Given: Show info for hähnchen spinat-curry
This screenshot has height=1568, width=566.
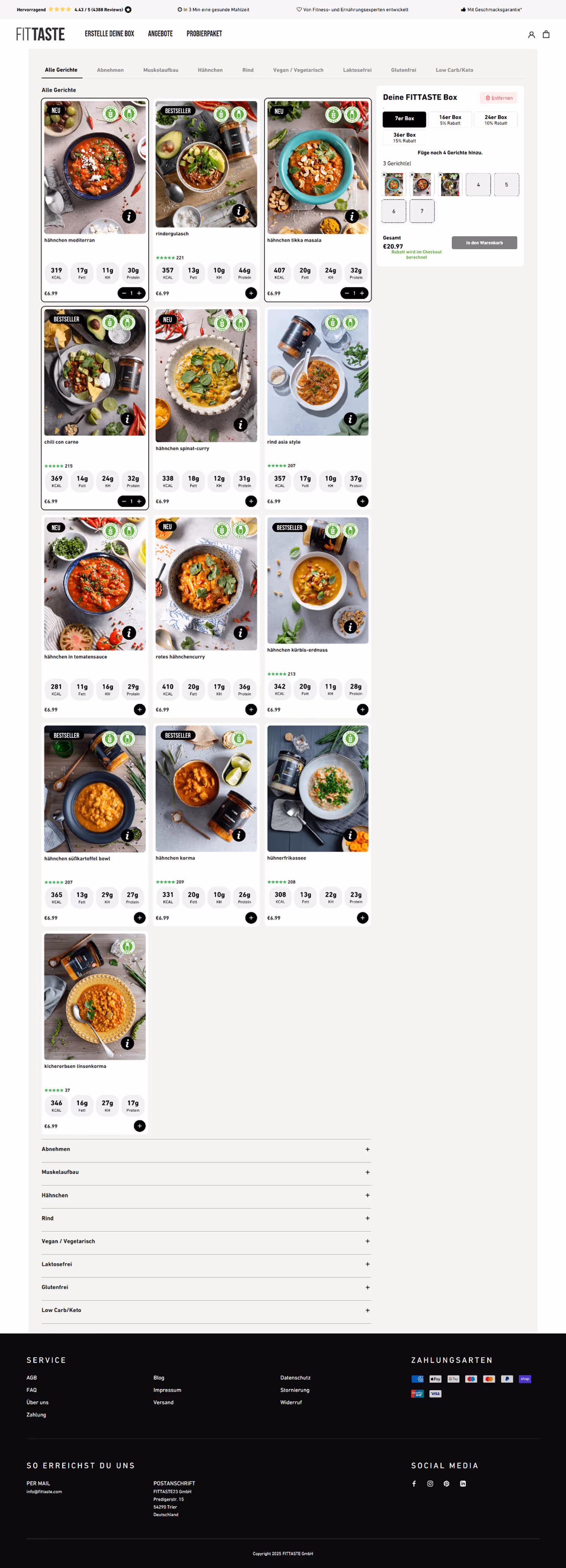Looking at the screenshot, I should tap(241, 424).
